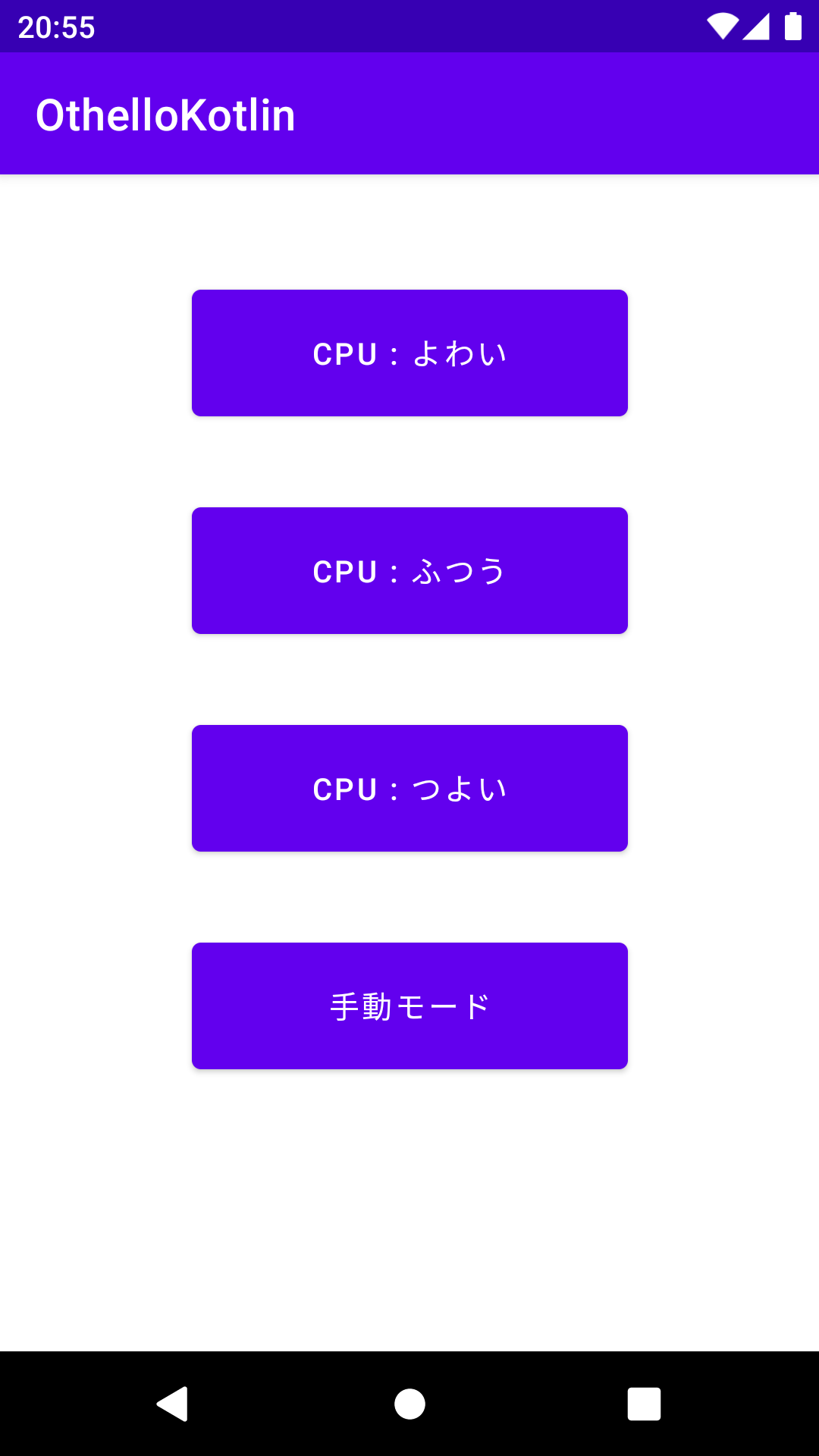The height and width of the screenshot is (1456, 819).
Task: Tap between the よわい and ふつう buttons
Action: tap(409, 463)
